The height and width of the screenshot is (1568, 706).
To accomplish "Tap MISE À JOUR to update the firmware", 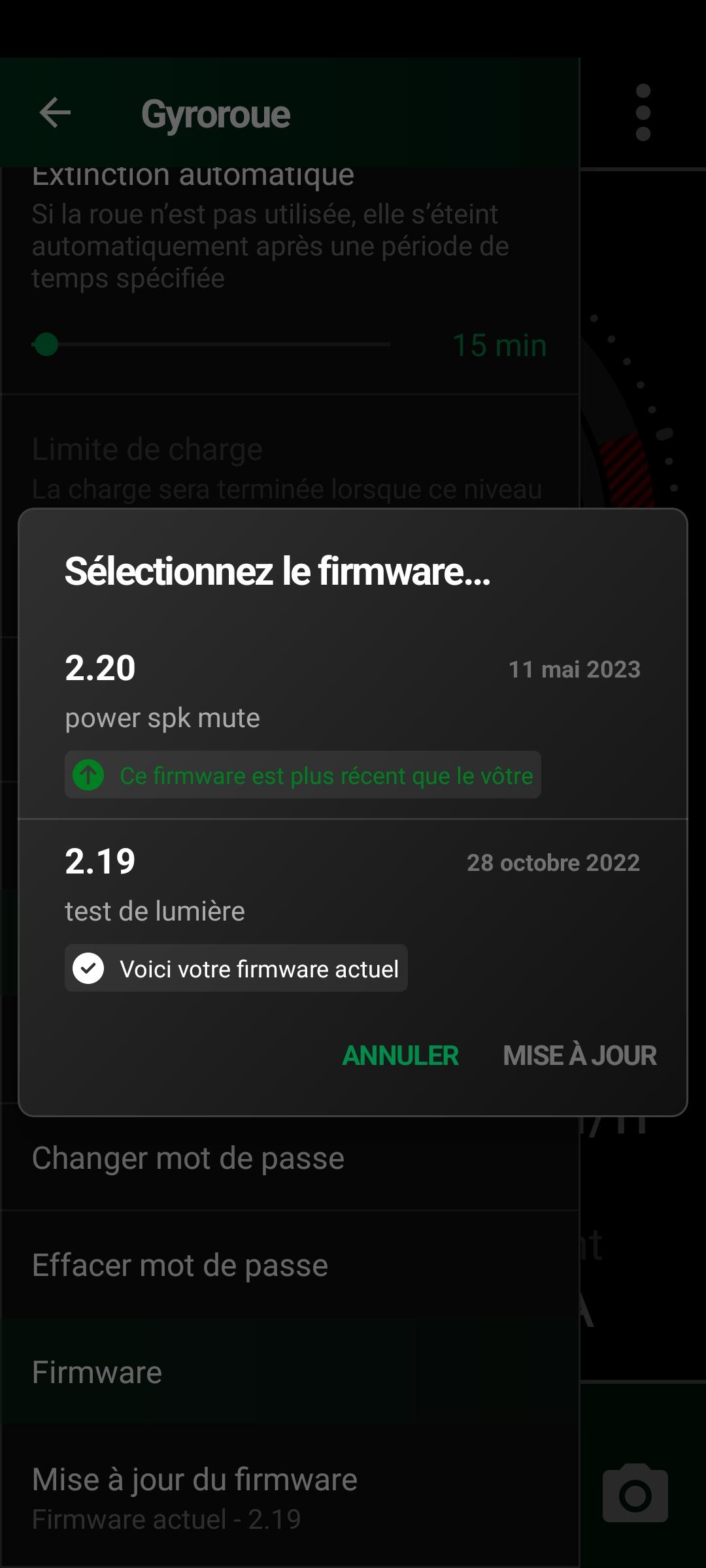I will pos(580,1056).
